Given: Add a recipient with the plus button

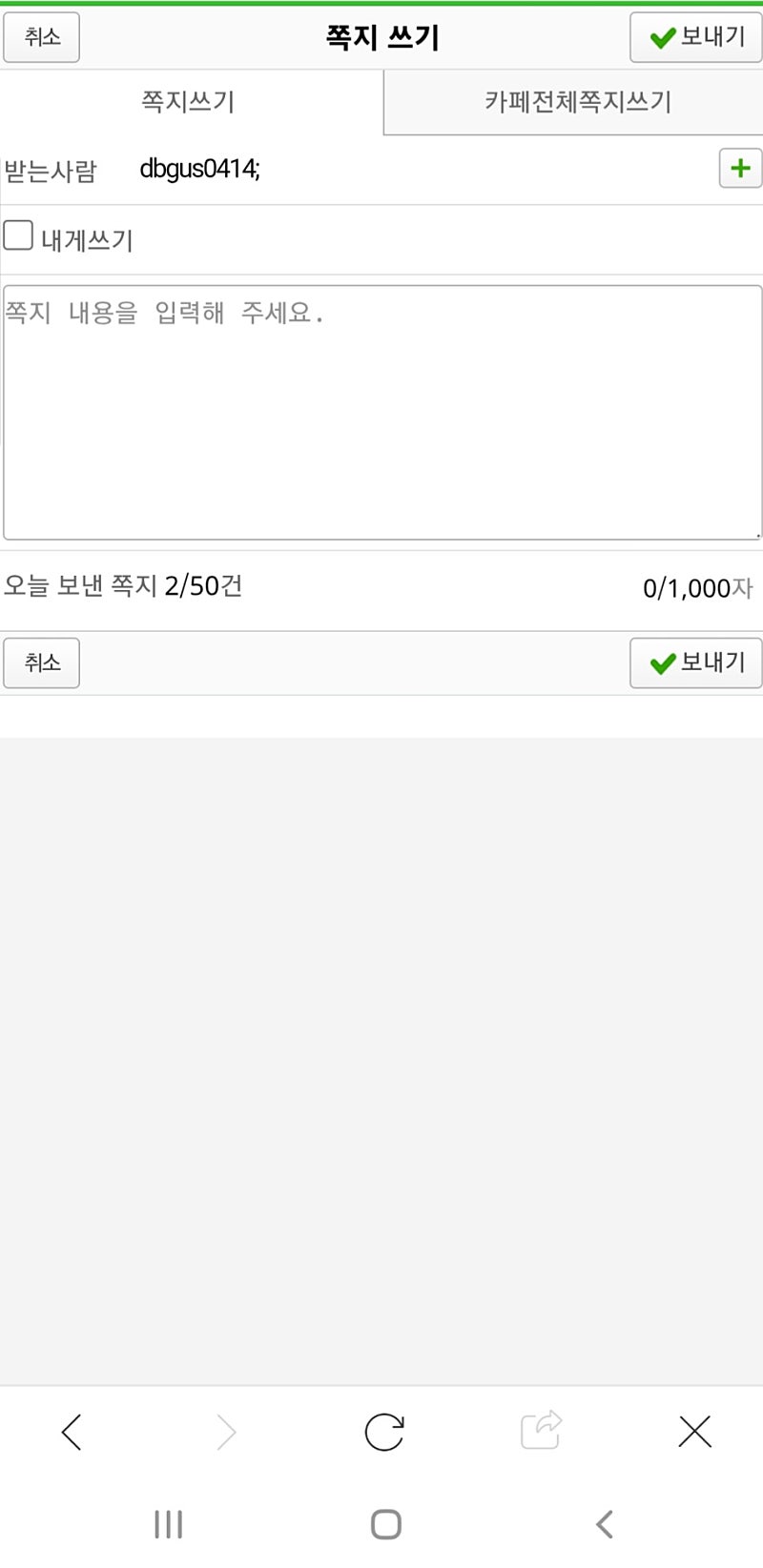Looking at the screenshot, I should (x=739, y=169).
